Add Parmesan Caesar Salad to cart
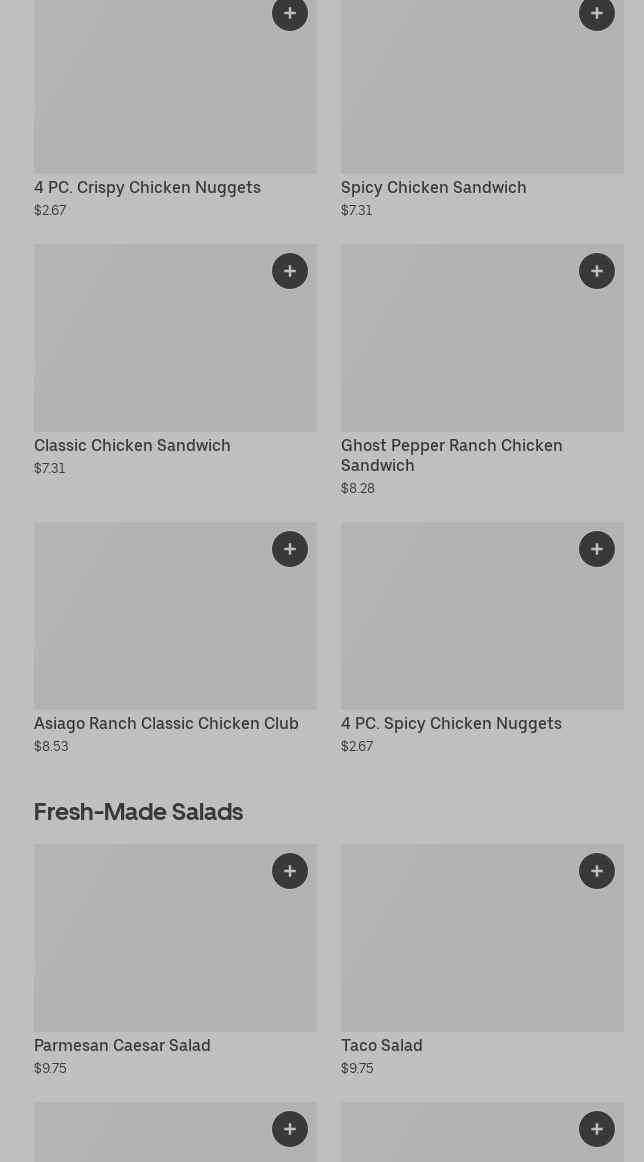 290,871
